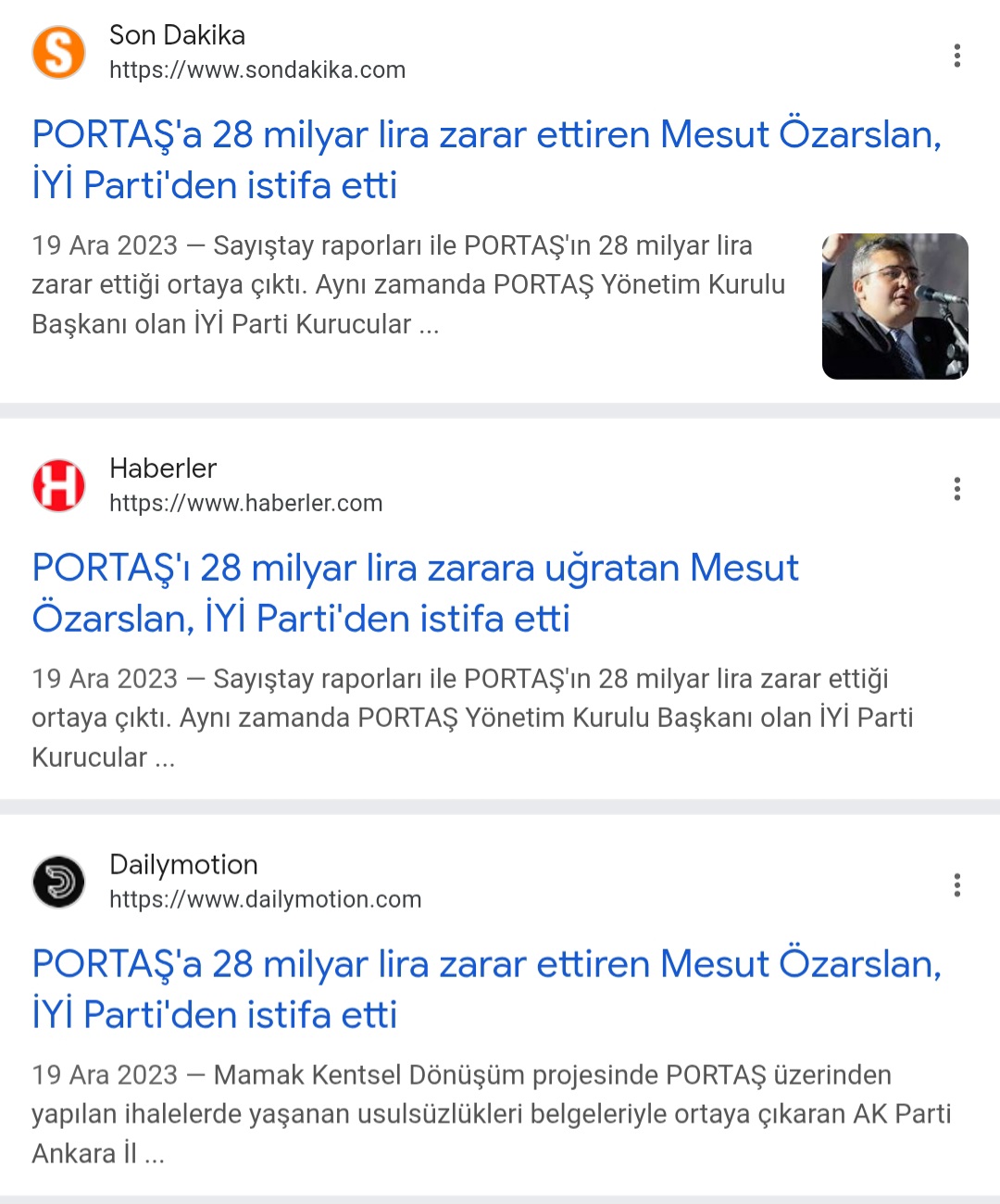This screenshot has height=1204, width=1000.
Task: Click the sondakika.com URL text
Action: click(x=256, y=69)
